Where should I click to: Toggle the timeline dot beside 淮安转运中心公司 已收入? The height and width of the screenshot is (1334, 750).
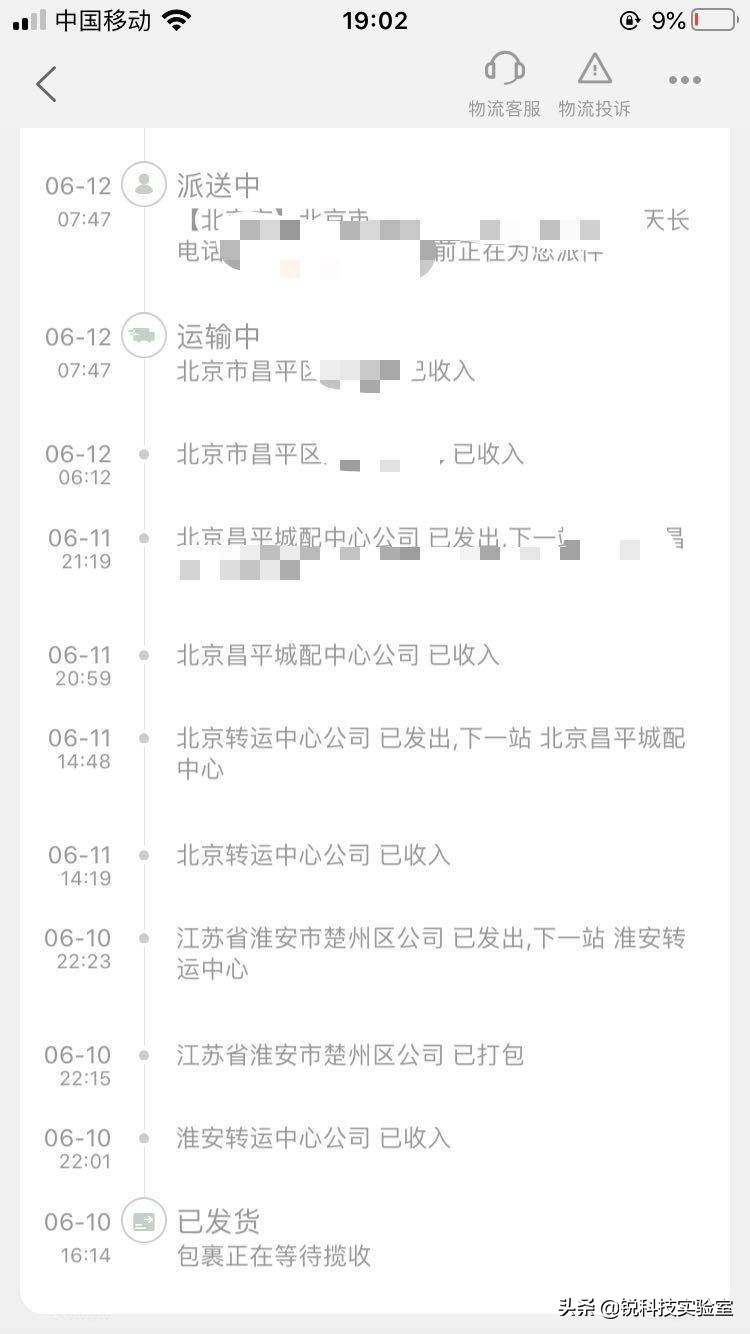[x=143, y=1138]
